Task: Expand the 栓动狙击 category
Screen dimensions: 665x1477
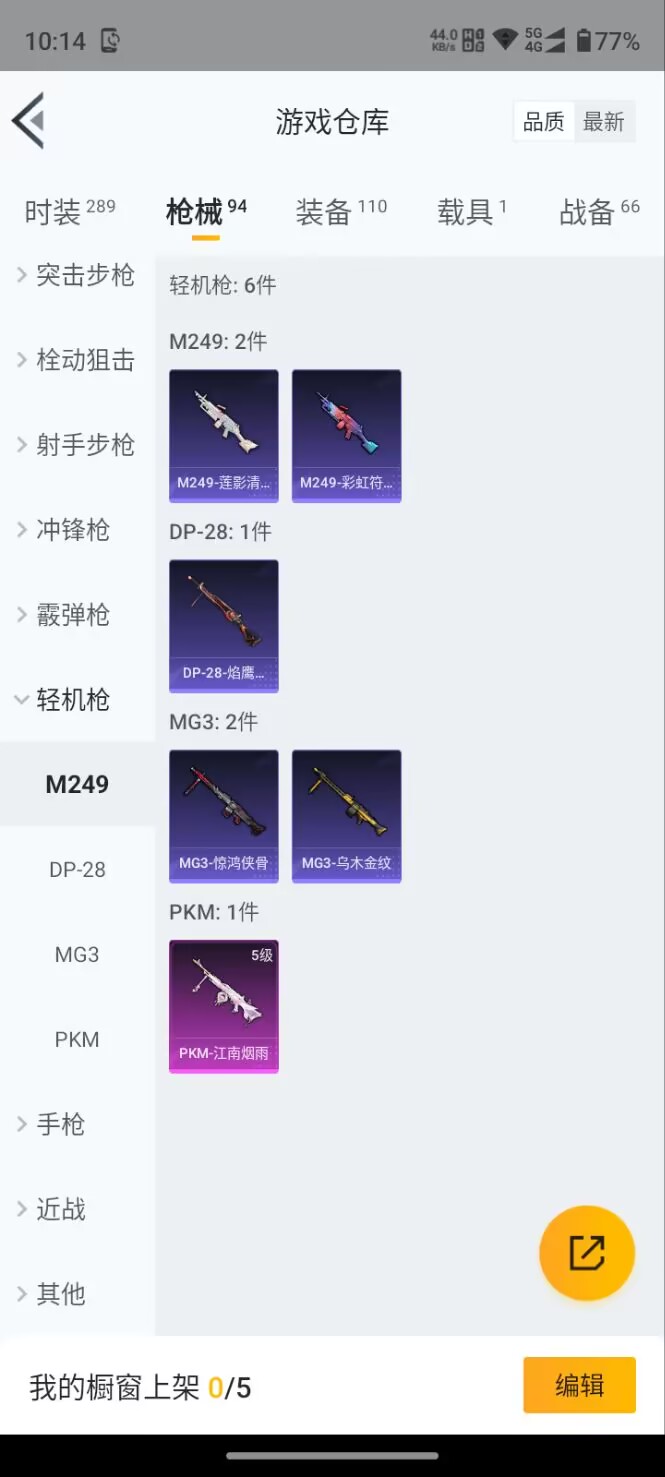Action: (77, 360)
